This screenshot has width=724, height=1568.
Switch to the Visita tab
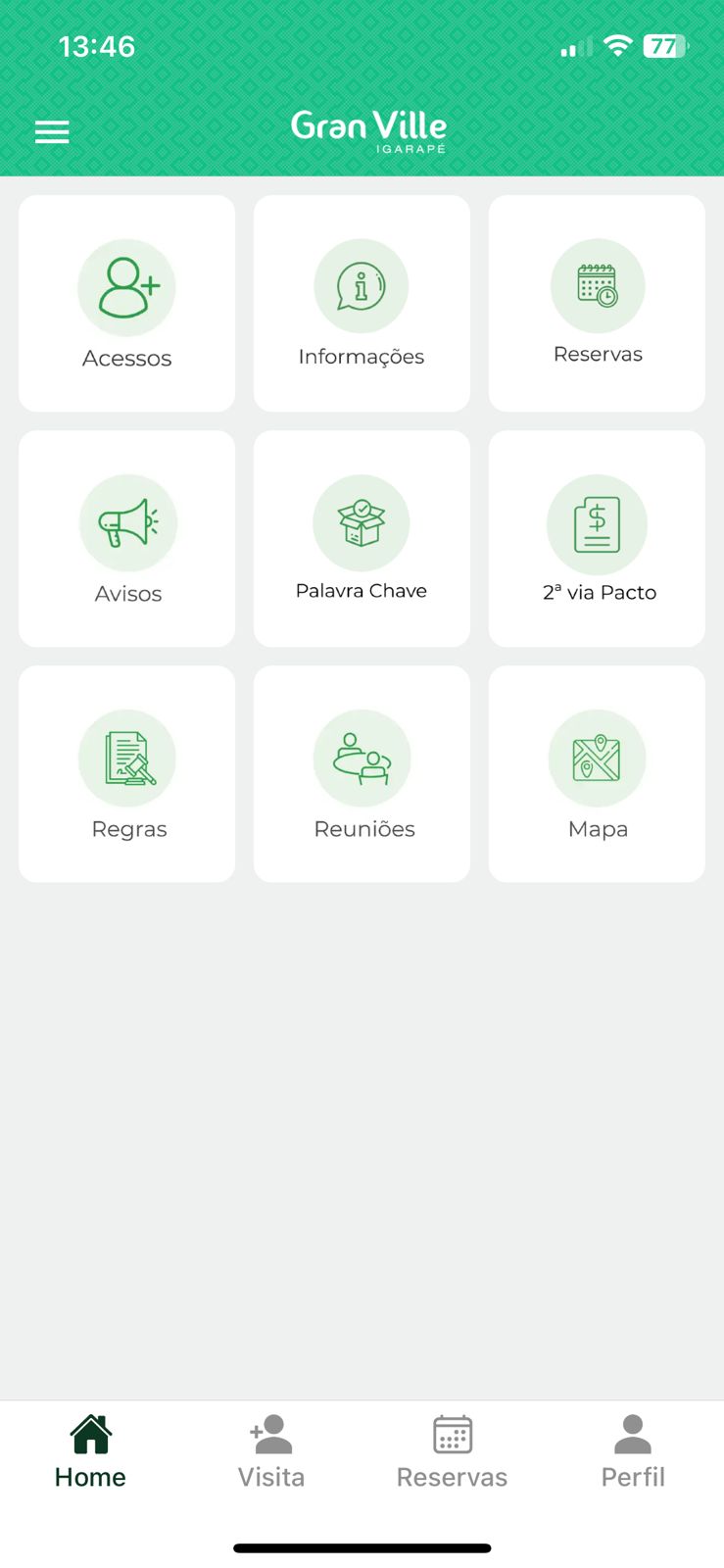point(271,1452)
